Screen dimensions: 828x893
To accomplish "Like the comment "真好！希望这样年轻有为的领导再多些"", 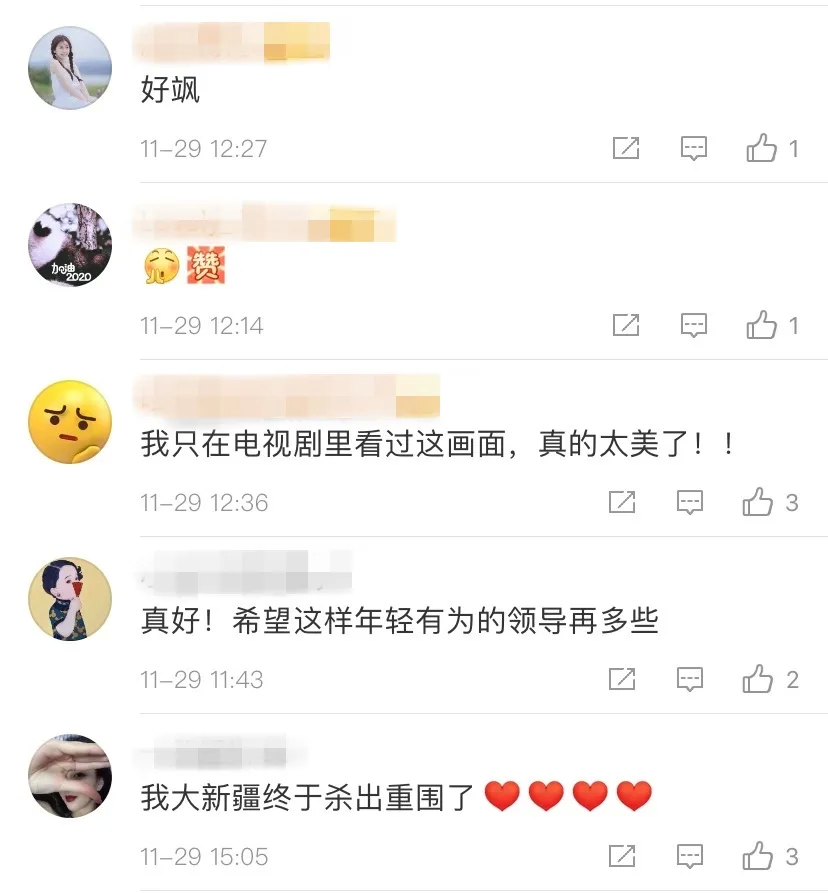I will point(757,680).
